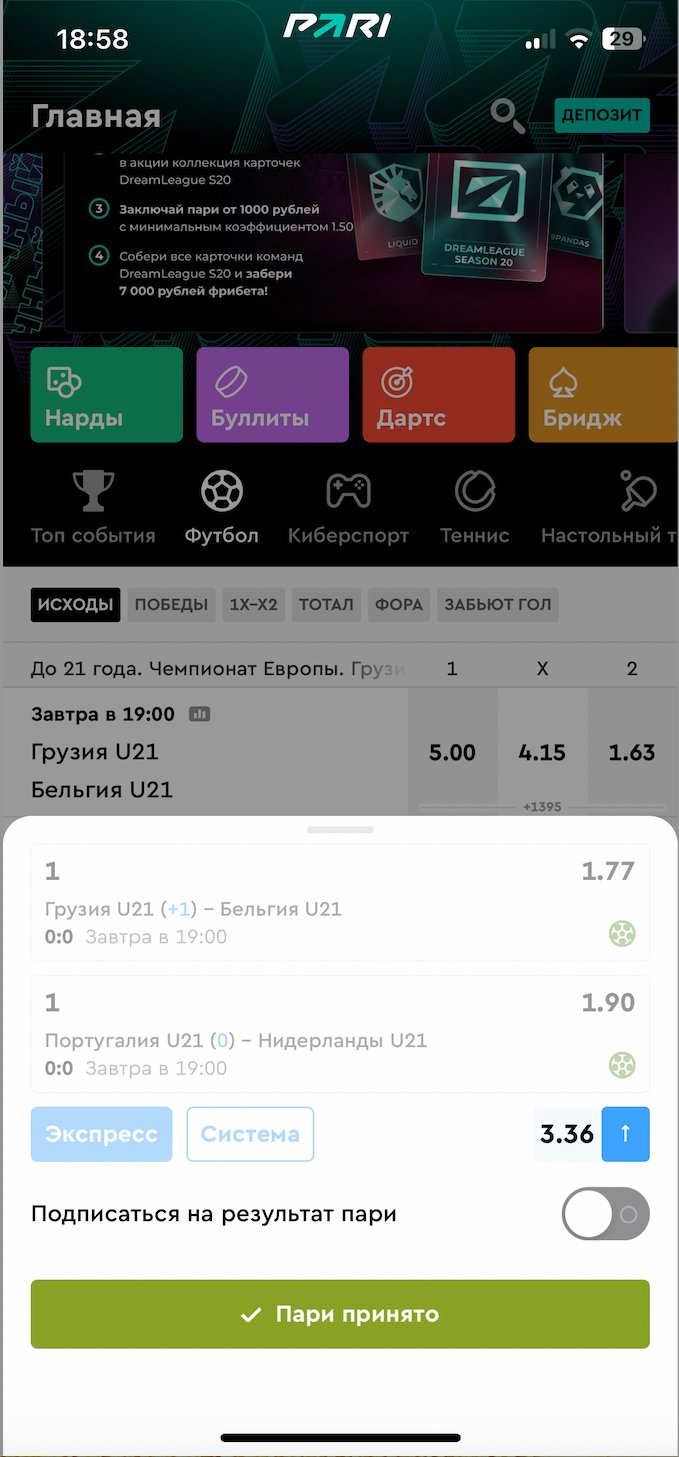Tap the ДЕПОЗИТ button
This screenshot has width=679, height=1457.
(601, 115)
